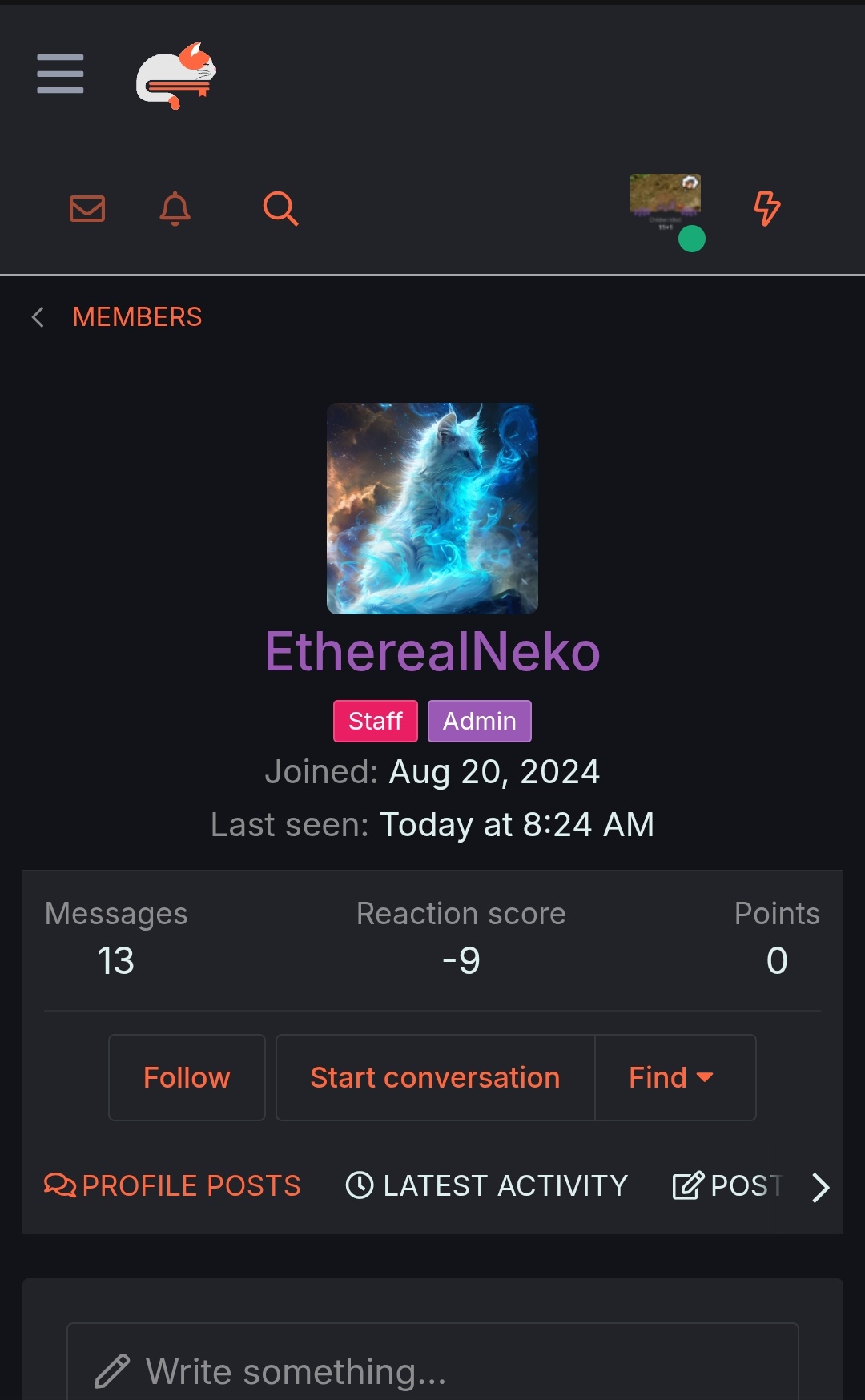Image resolution: width=865 pixels, height=1400 pixels.
Task: Open the conversations inbox envelope
Action: pyautogui.click(x=87, y=209)
